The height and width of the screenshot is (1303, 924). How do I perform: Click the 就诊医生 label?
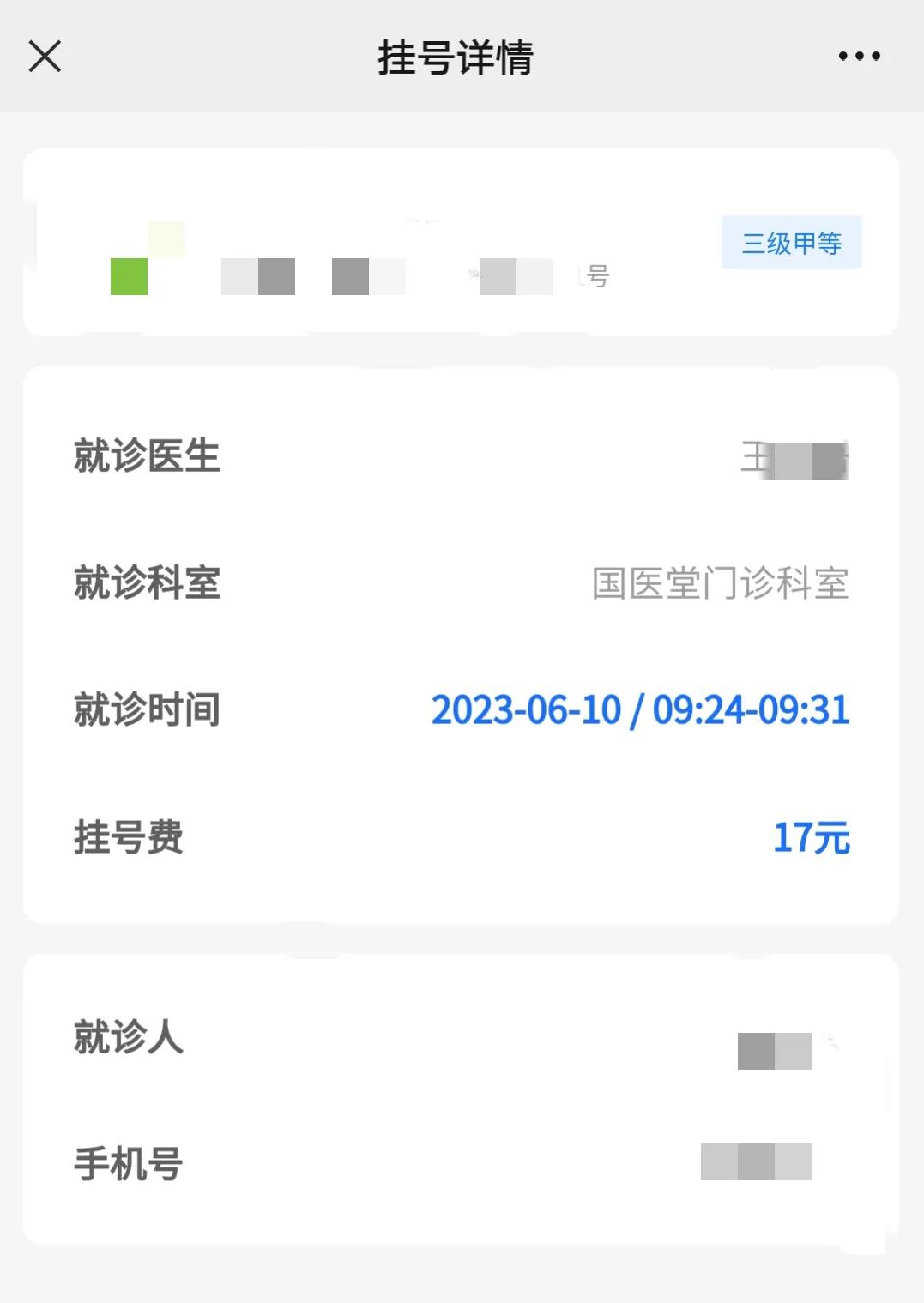147,457
